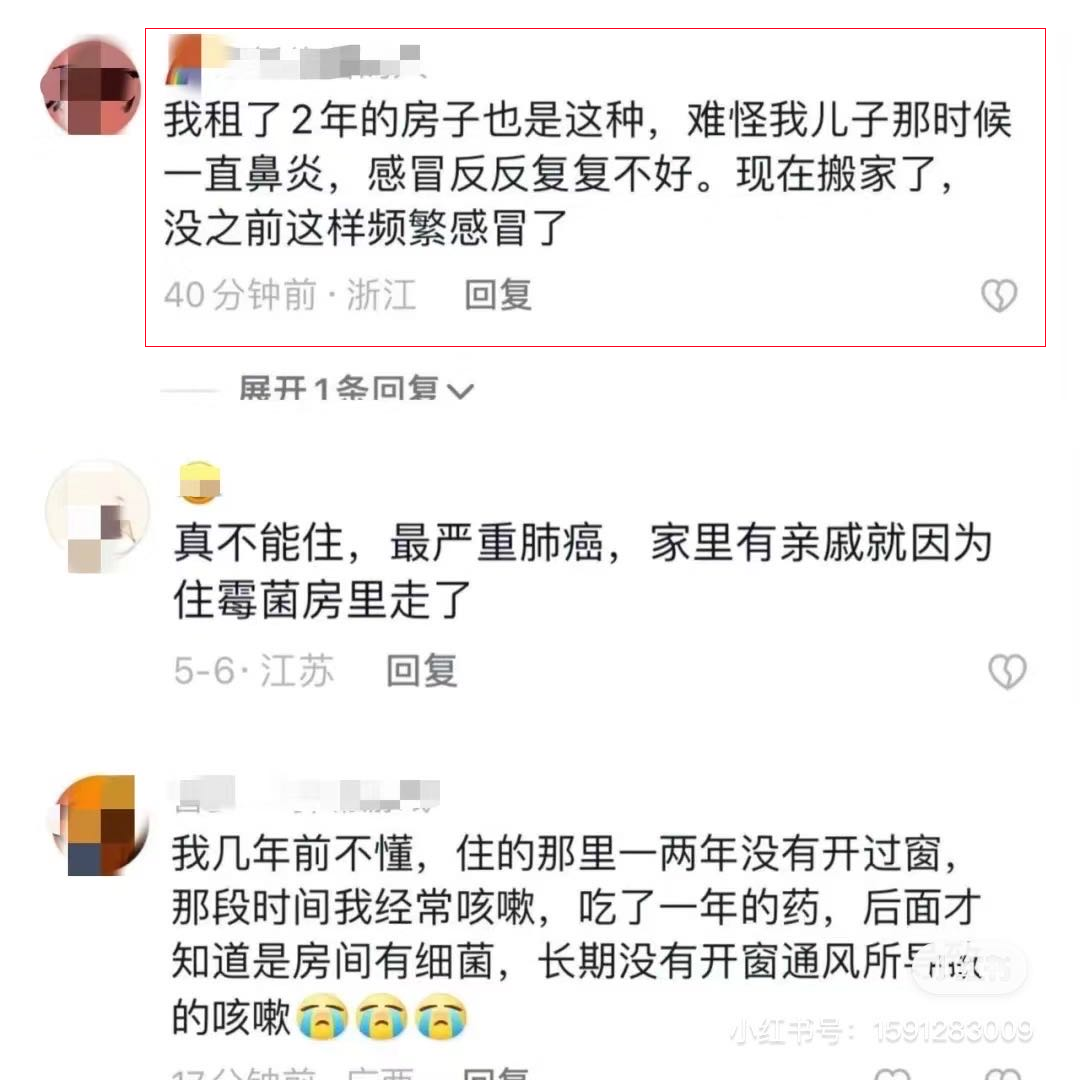Like the Zhejiang comment about 鼻炎
Image resolution: width=1080 pixels, height=1080 pixels.
coord(998,296)
